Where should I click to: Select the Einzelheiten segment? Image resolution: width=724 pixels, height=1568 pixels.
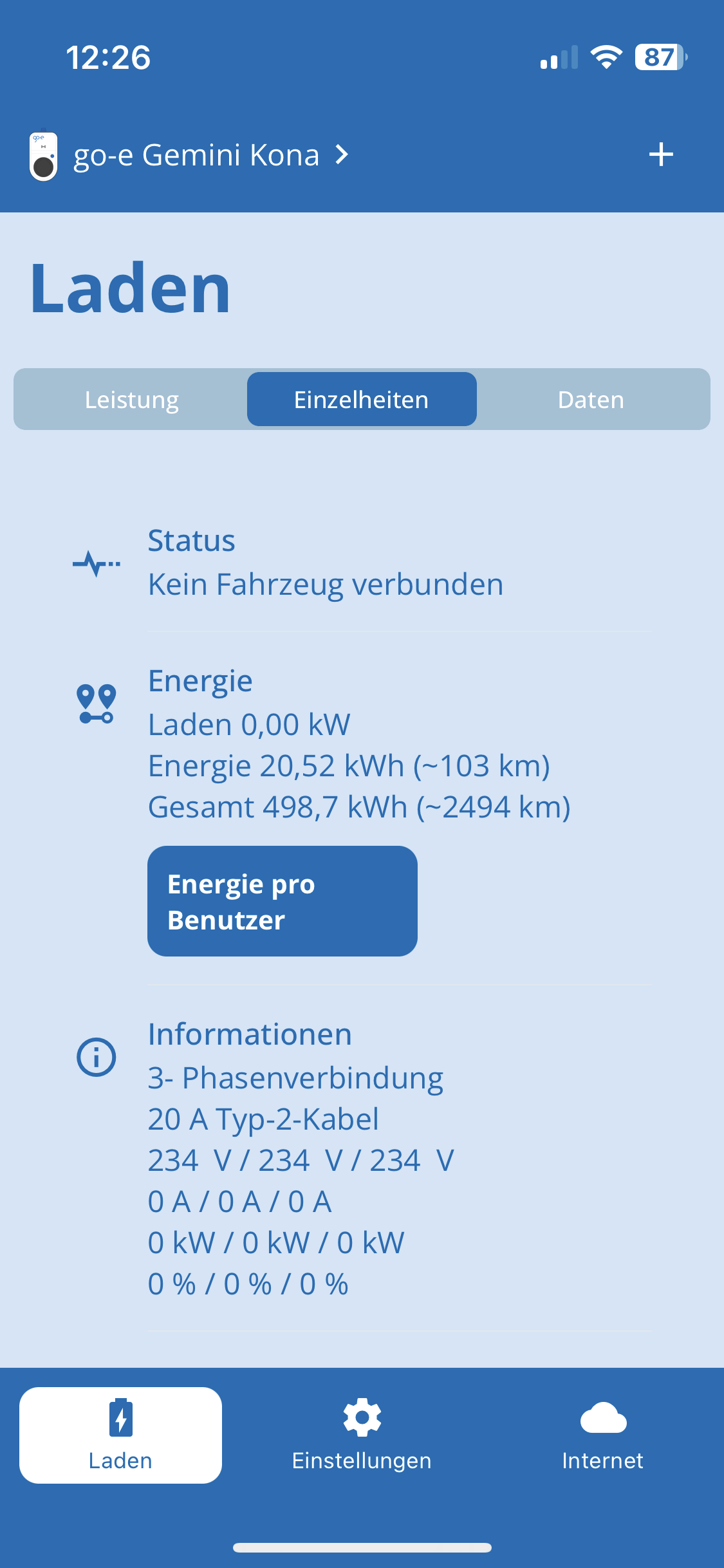tap(362, 399)
